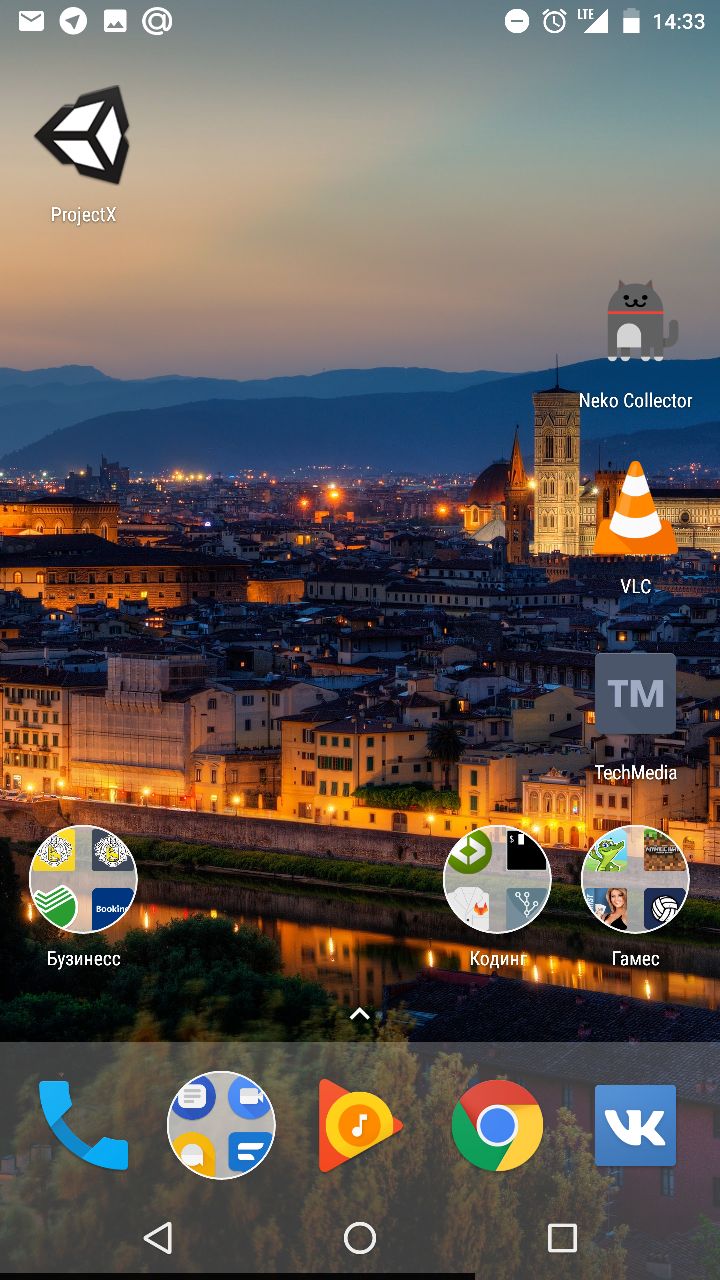Open the Chrome browser
The width and height of the screenshot is (720, 1280).
(x=497, y=1126)
